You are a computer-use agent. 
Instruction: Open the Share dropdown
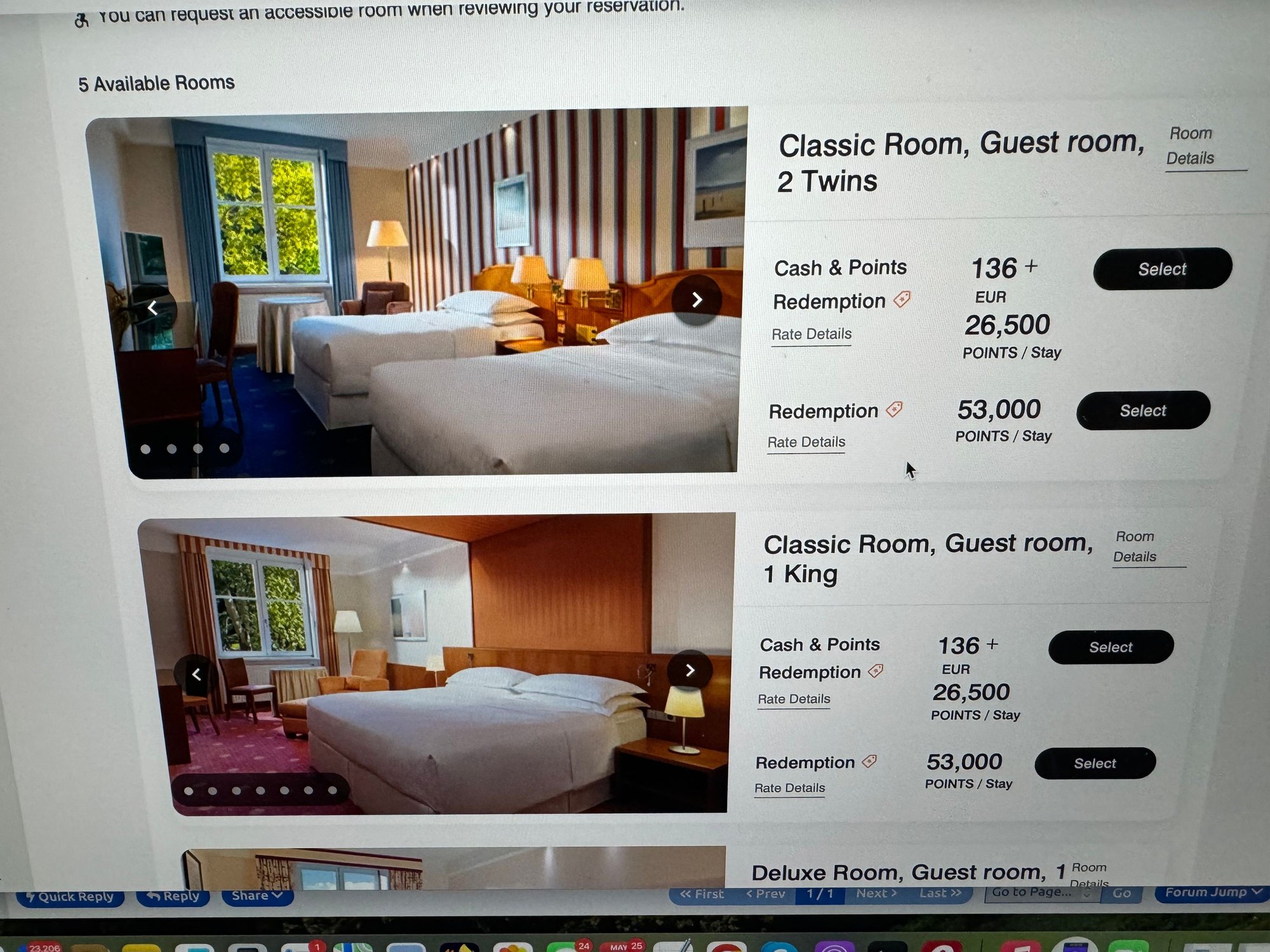click(257, 896)
